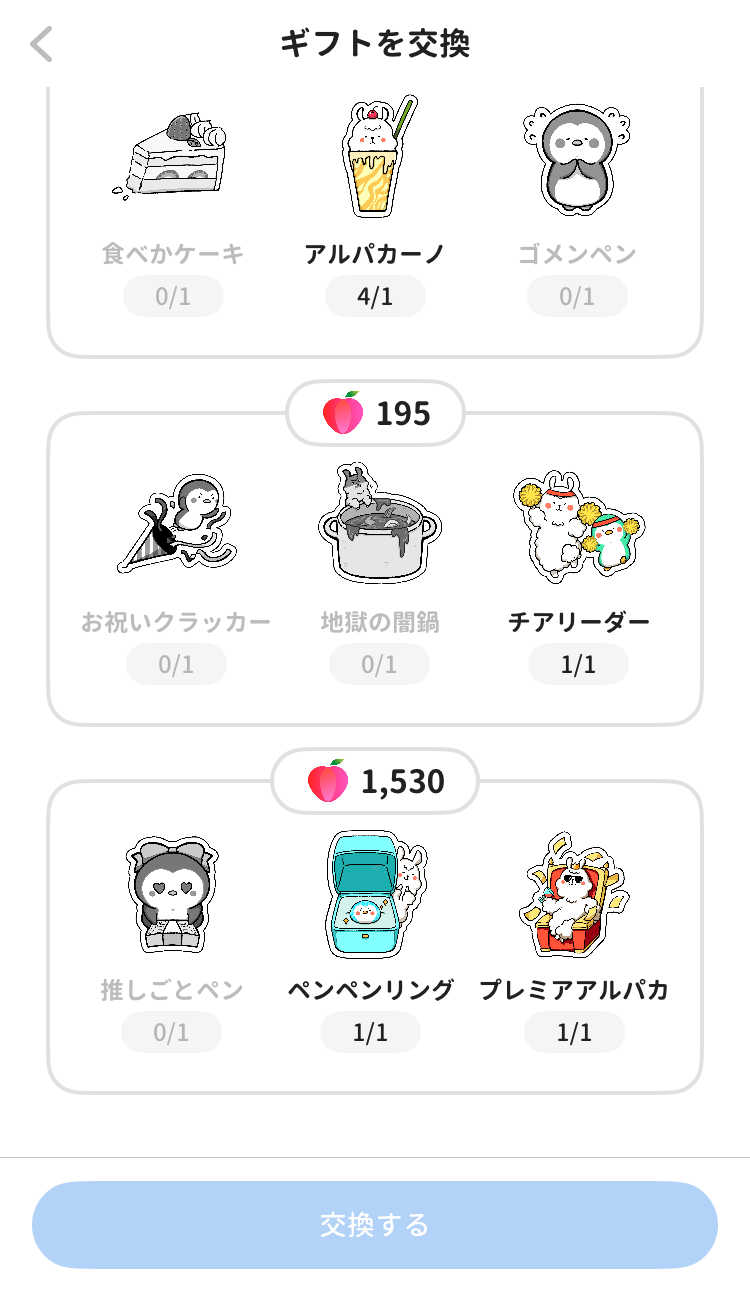The image size is (750, 1293).
Task: Tap the 1/1 badge under プレミアアルパカ
Action: [x=575, y=1032]
